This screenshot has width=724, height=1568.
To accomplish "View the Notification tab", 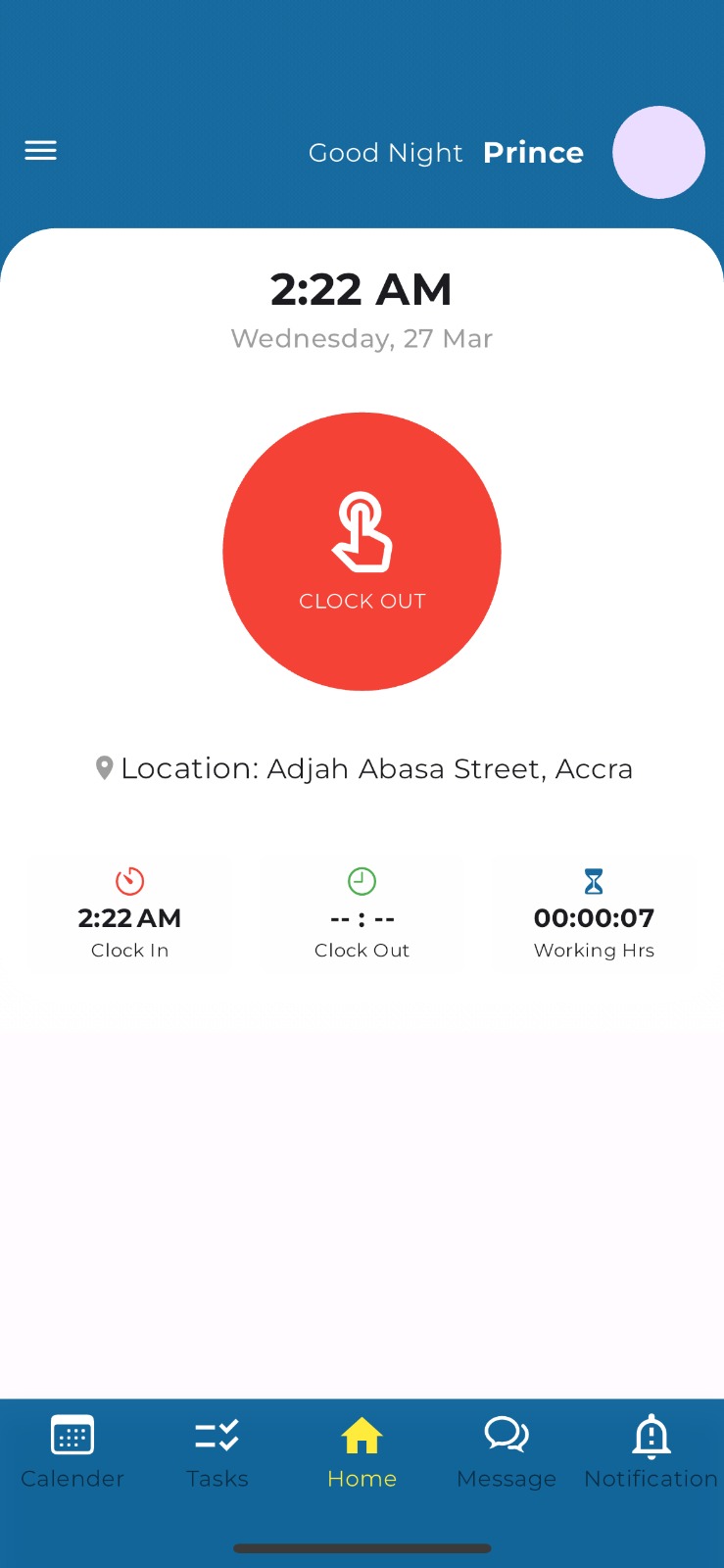I will pyautogui.click(x=652, y=1452).
